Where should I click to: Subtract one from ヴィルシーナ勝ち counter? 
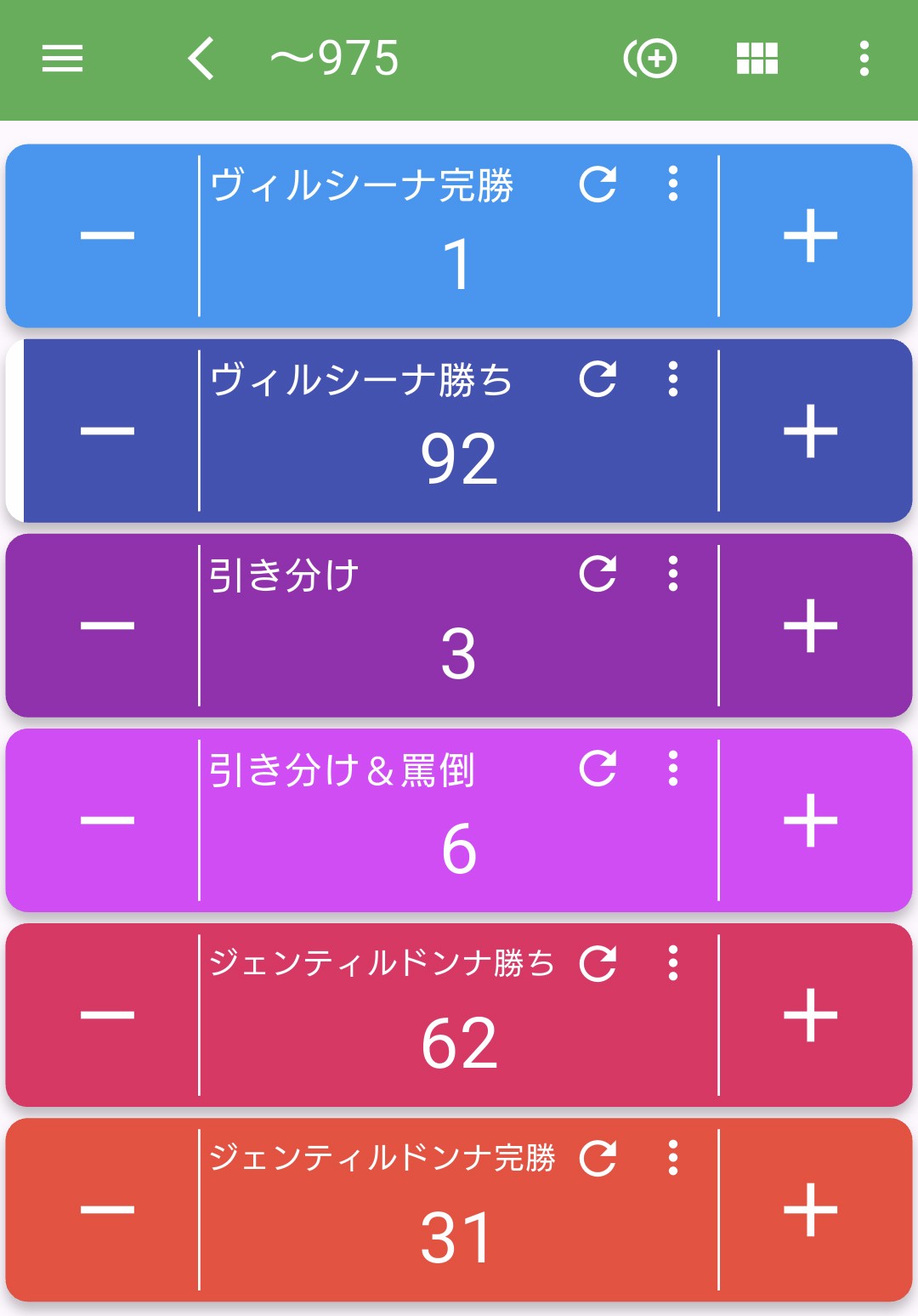pos(107,431)
